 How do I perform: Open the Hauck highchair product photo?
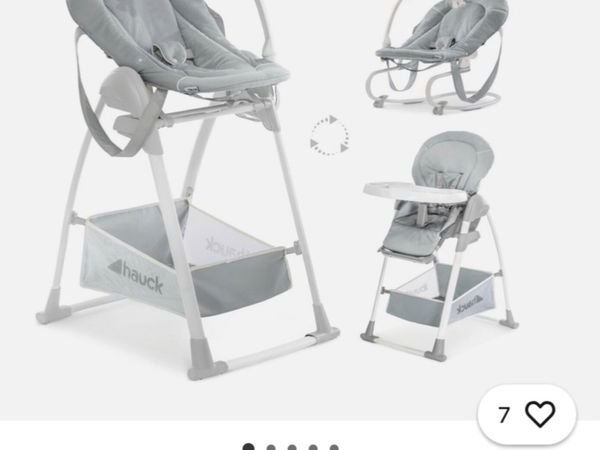pyautogui.click(x=300, y=200)
